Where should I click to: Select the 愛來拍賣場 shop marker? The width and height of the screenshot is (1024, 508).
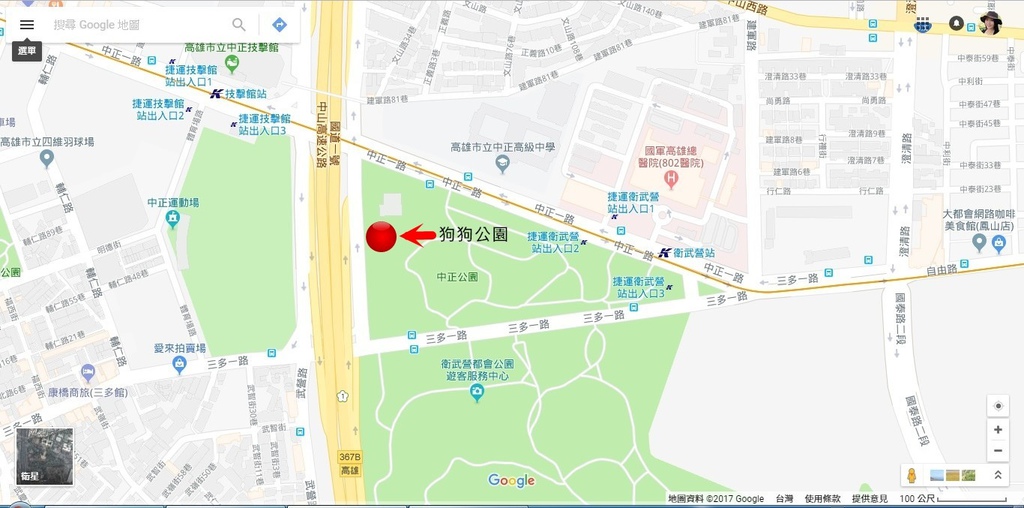pyautogui.click(x=179, y=365)
